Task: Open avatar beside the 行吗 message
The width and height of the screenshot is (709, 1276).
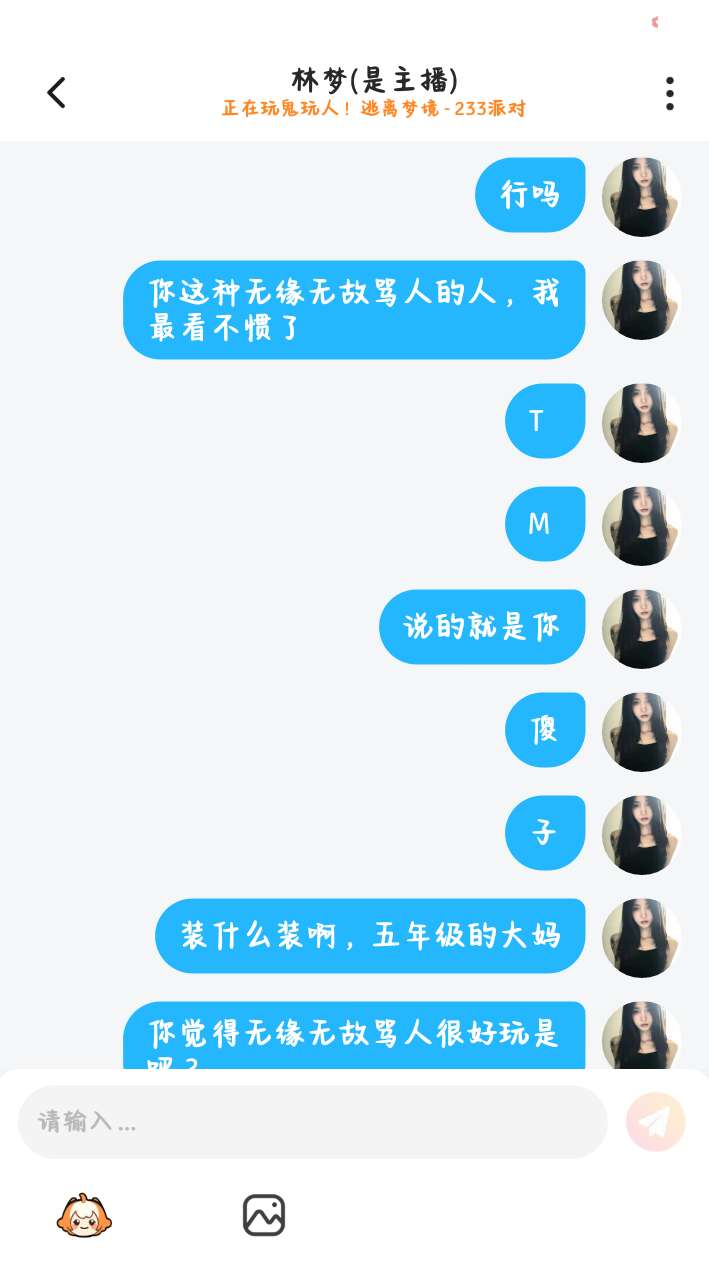Action: [641, 197]
